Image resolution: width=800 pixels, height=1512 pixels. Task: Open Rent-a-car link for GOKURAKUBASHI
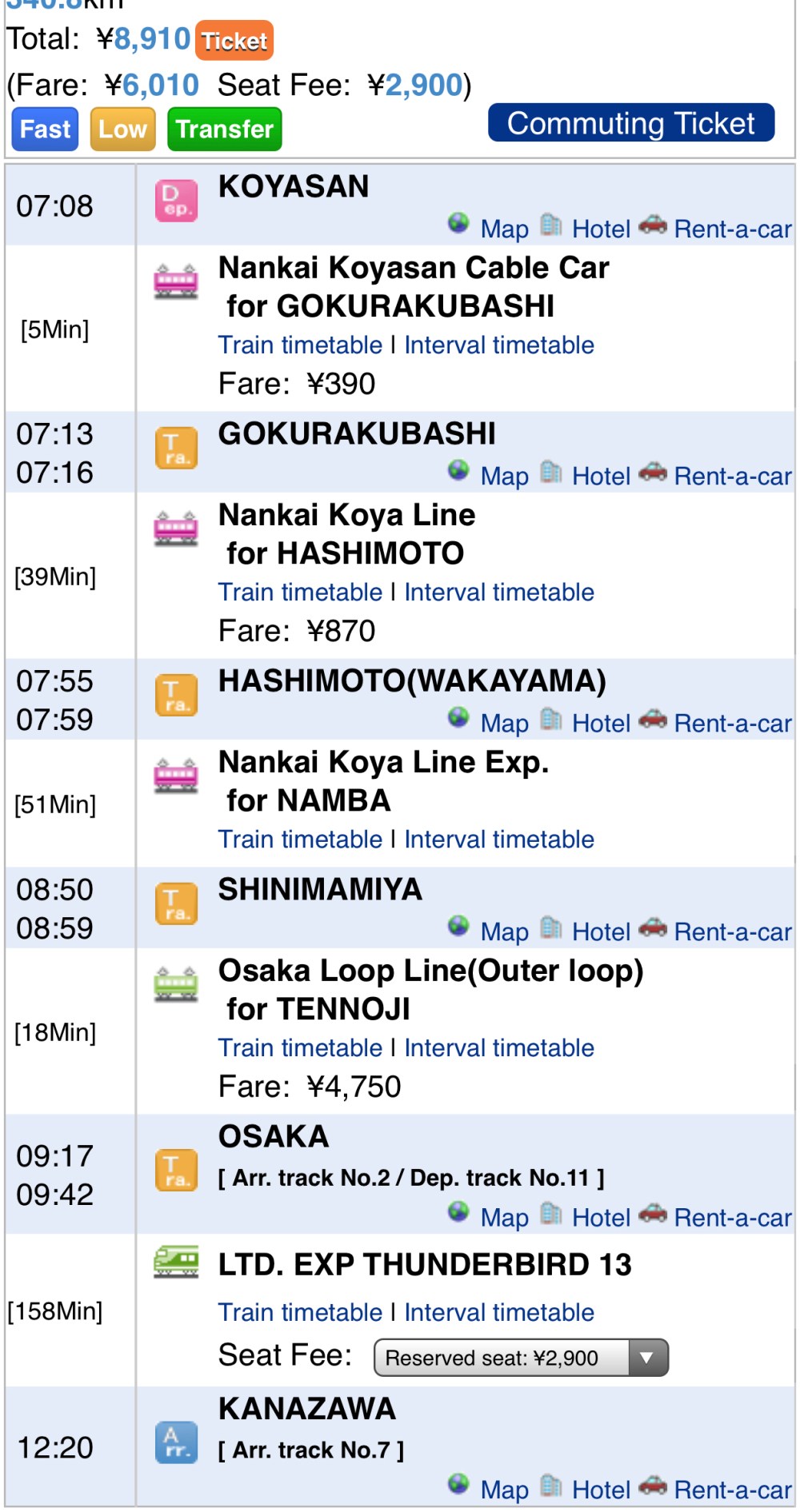coord(732,476)
